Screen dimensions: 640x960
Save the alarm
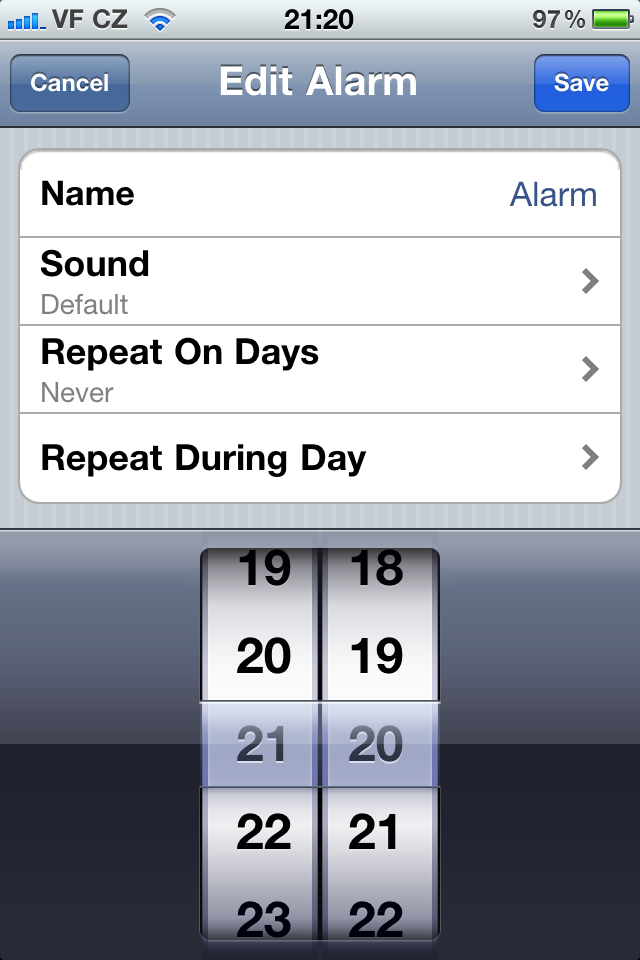pyautogui.click(x=581, y=83)
